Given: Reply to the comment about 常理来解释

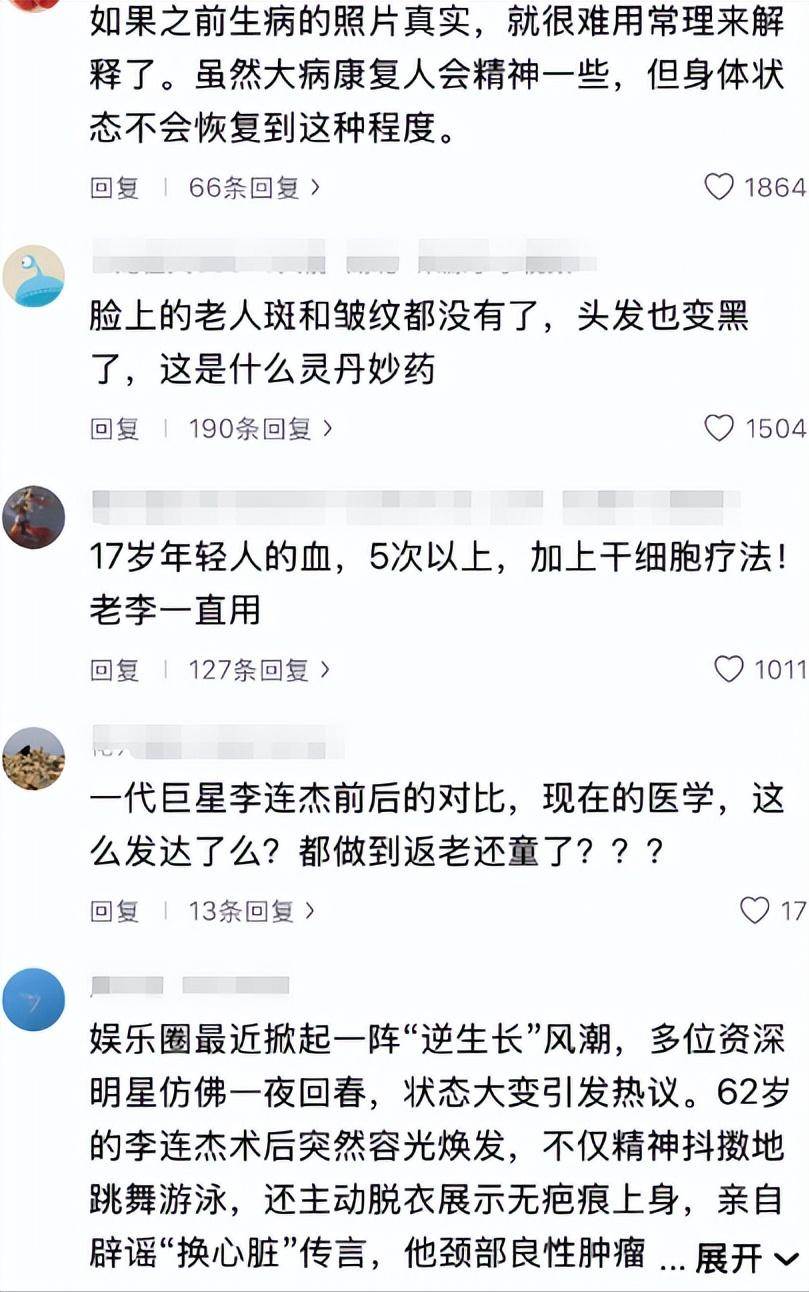Looking at the screenshot, I should pos(114,187).
